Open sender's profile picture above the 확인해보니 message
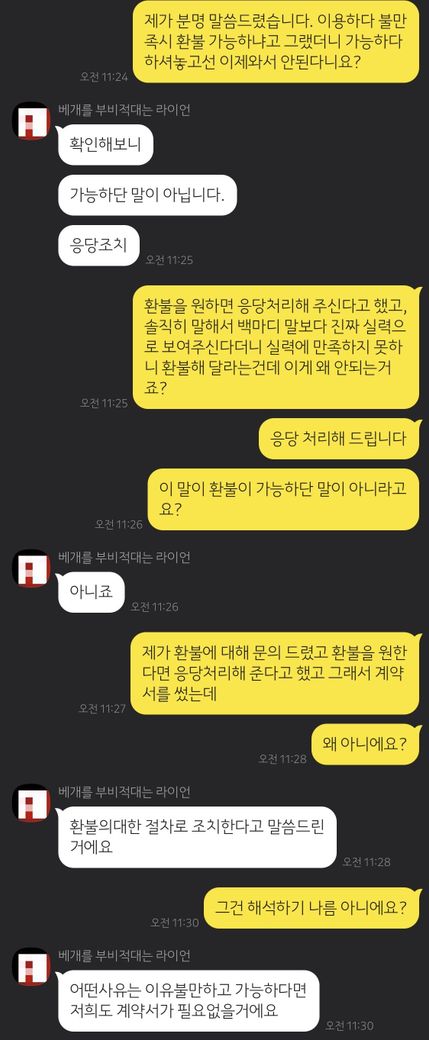 pos(31,121)
